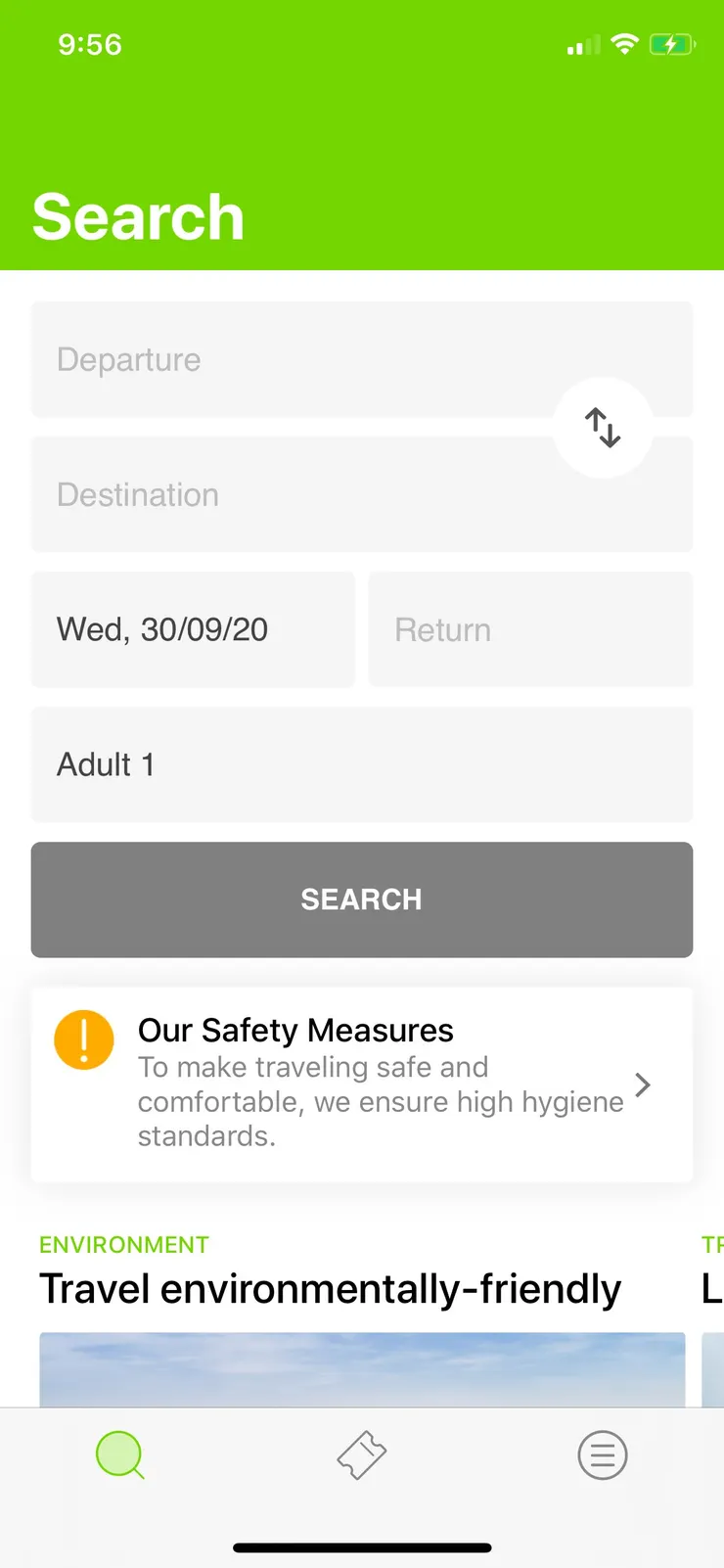724x1568 pixels.
Task: Enter a departure city
Action: (294, 360)
